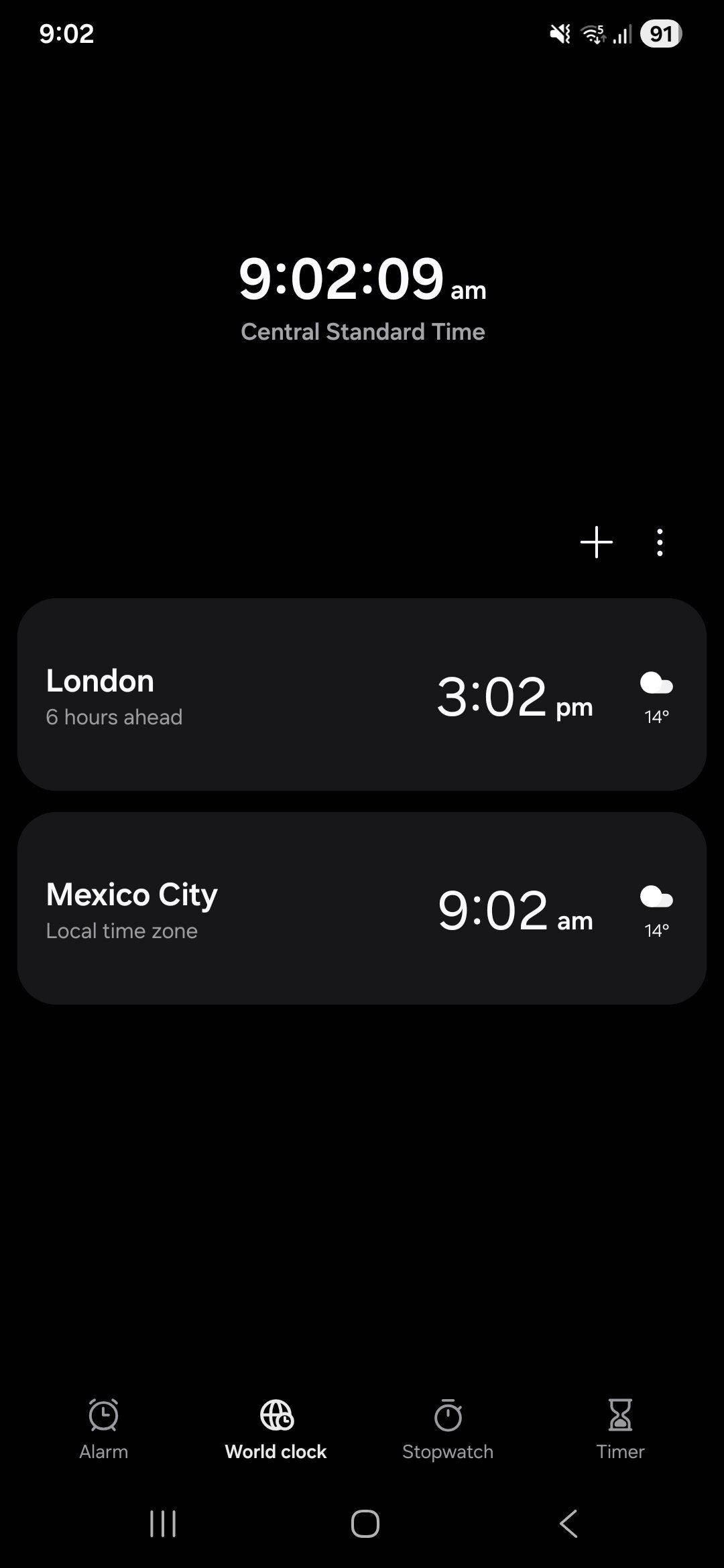Open the three-dot more options menu
Screen dimensions: 724x1568
pyautogui.click(x=660, y=541)
